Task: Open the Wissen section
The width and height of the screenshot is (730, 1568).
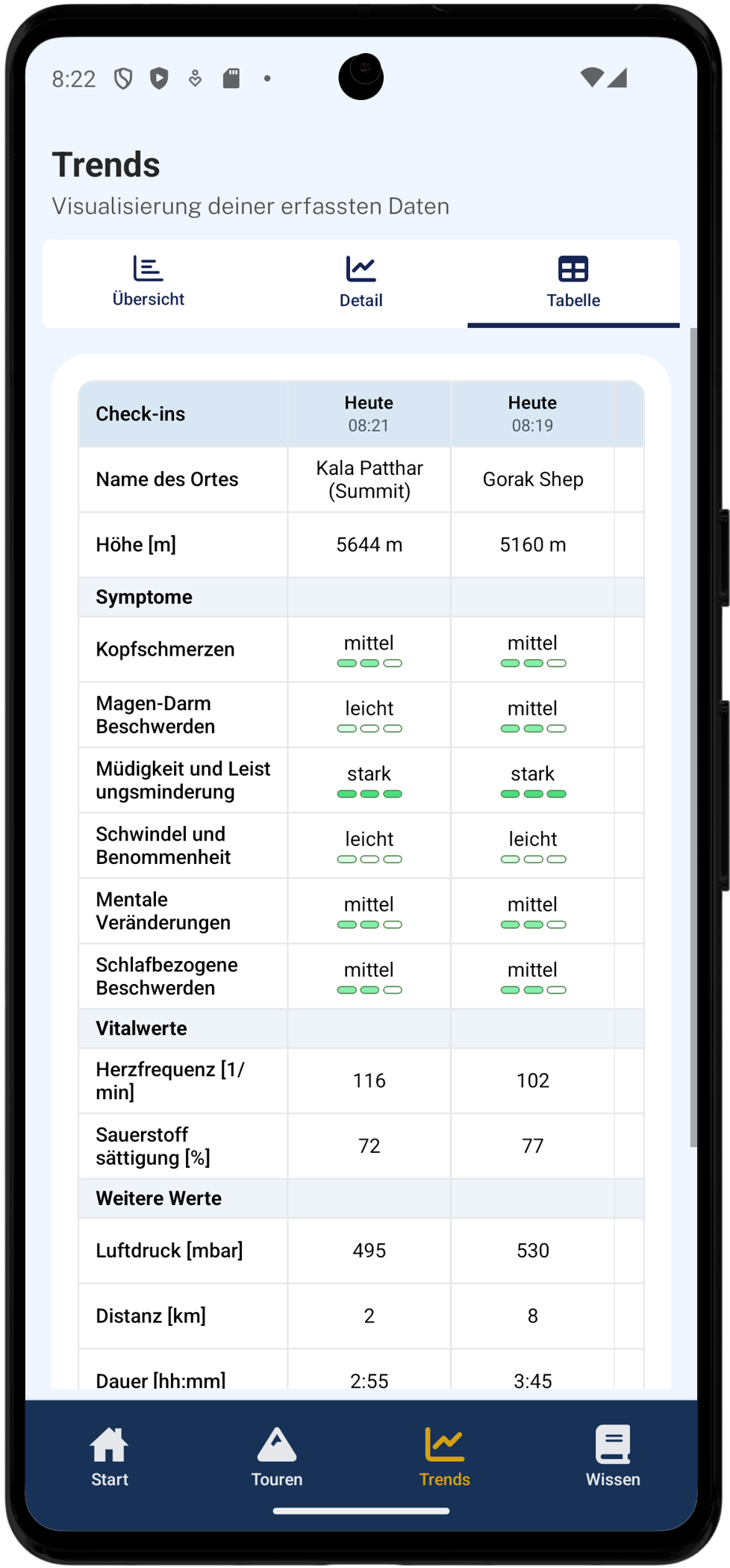Action: [x=613, y=1456]
